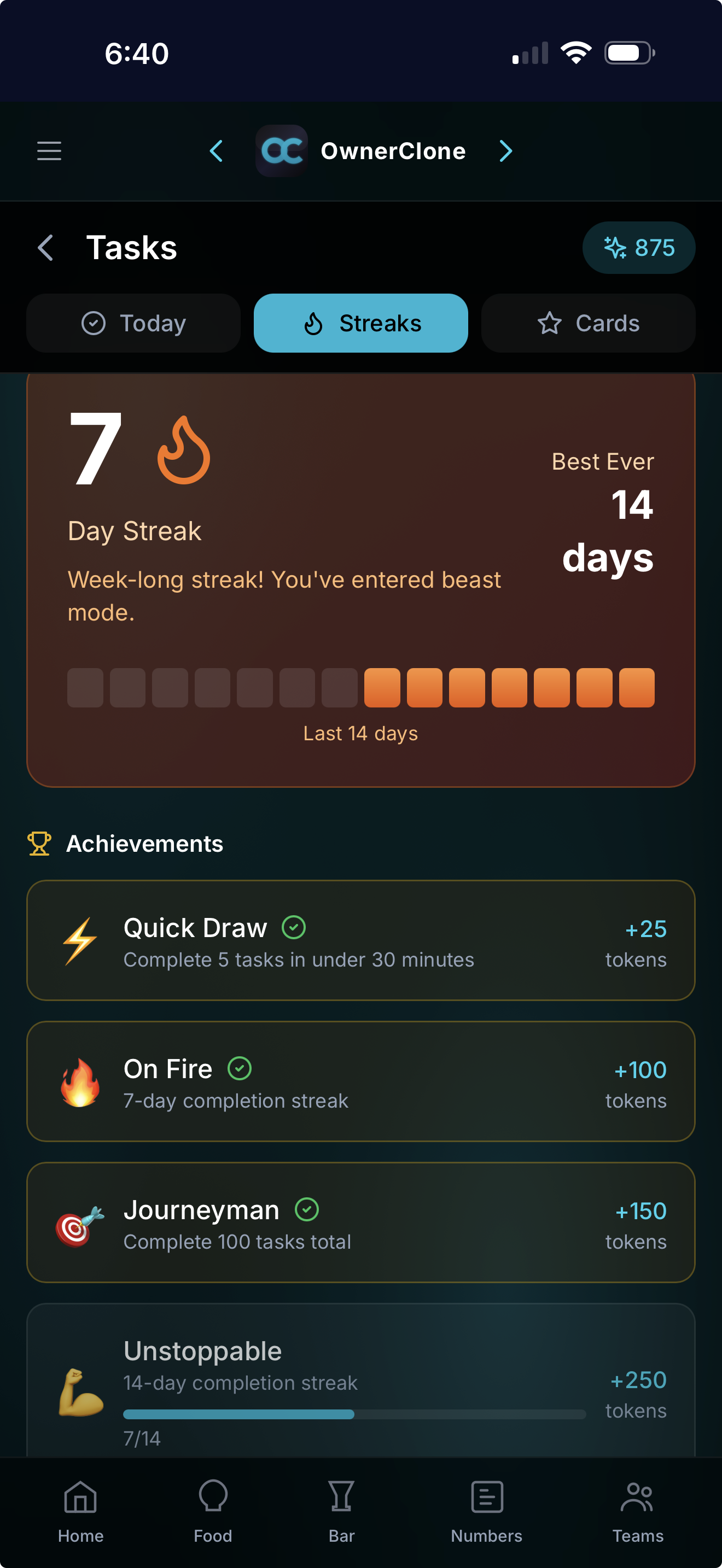Go to previous location with left chevron

tap(216, 151)
